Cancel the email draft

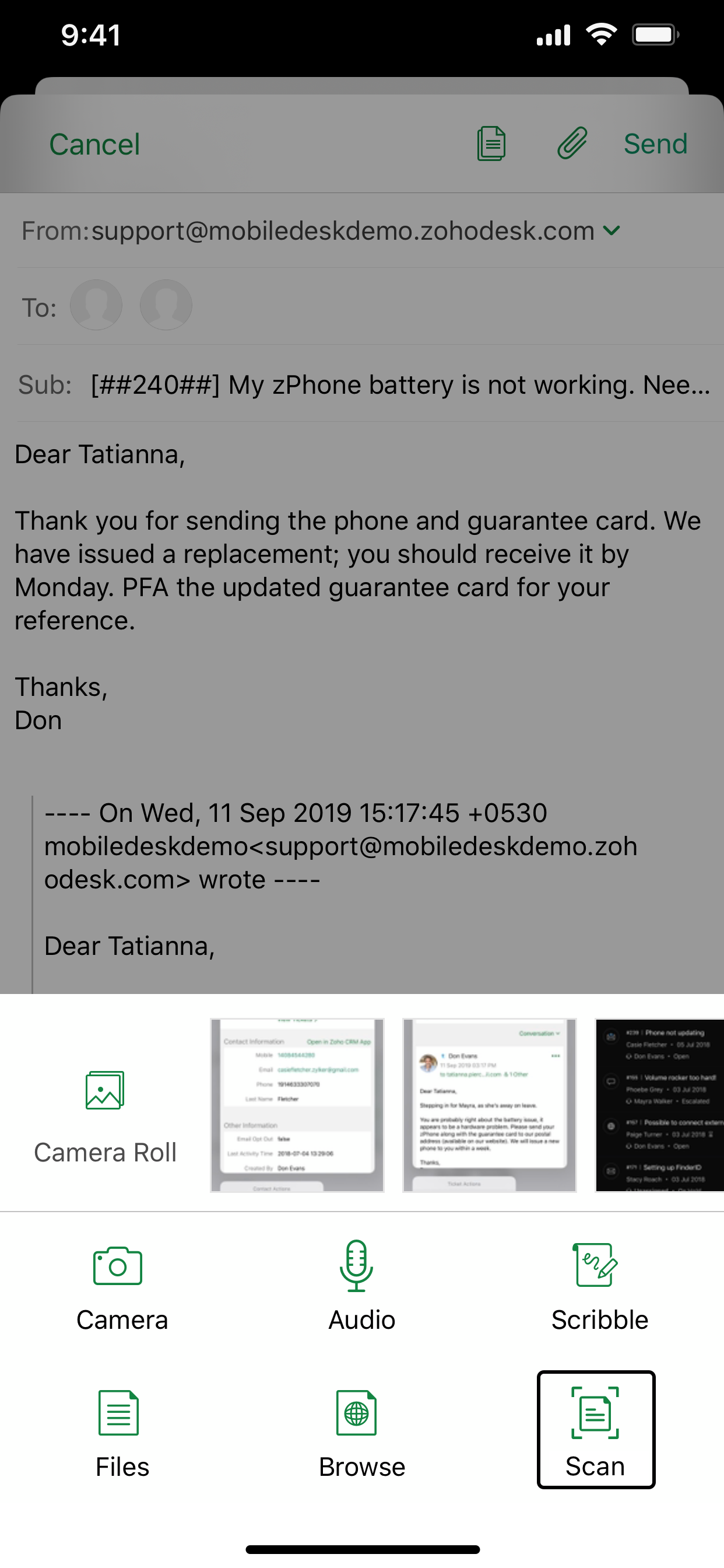(x=94, y=144)
